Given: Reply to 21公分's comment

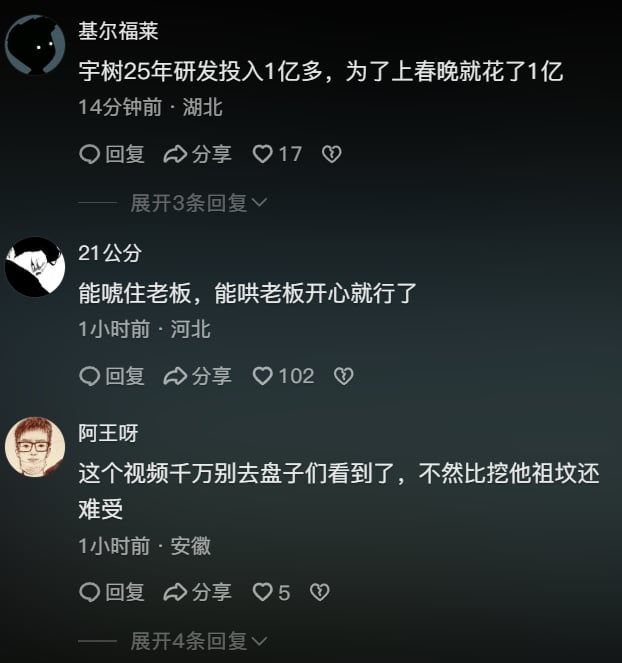Looking at the screenshot, I should point(112,376).
